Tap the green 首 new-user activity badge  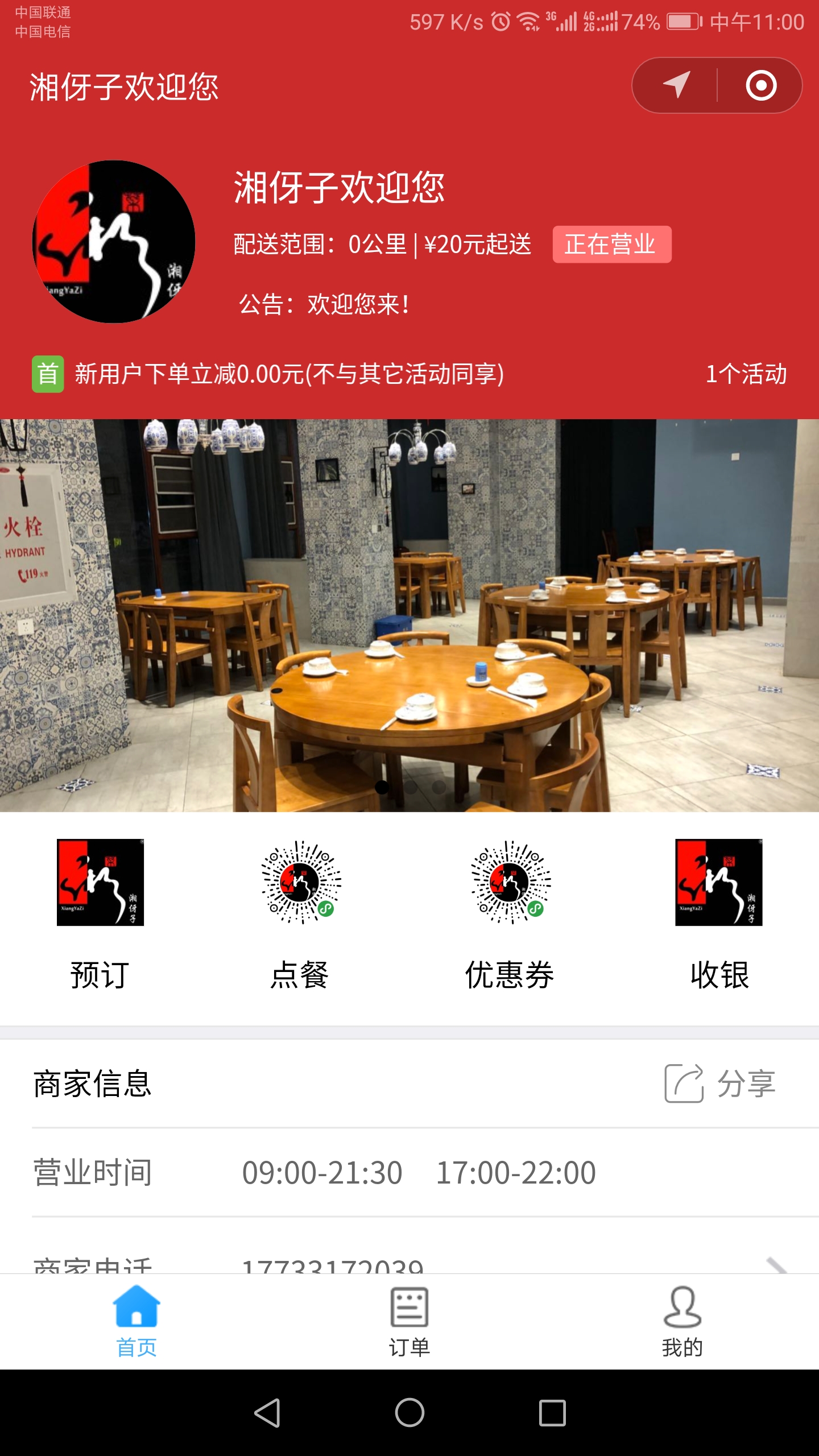tap(46, 375)
